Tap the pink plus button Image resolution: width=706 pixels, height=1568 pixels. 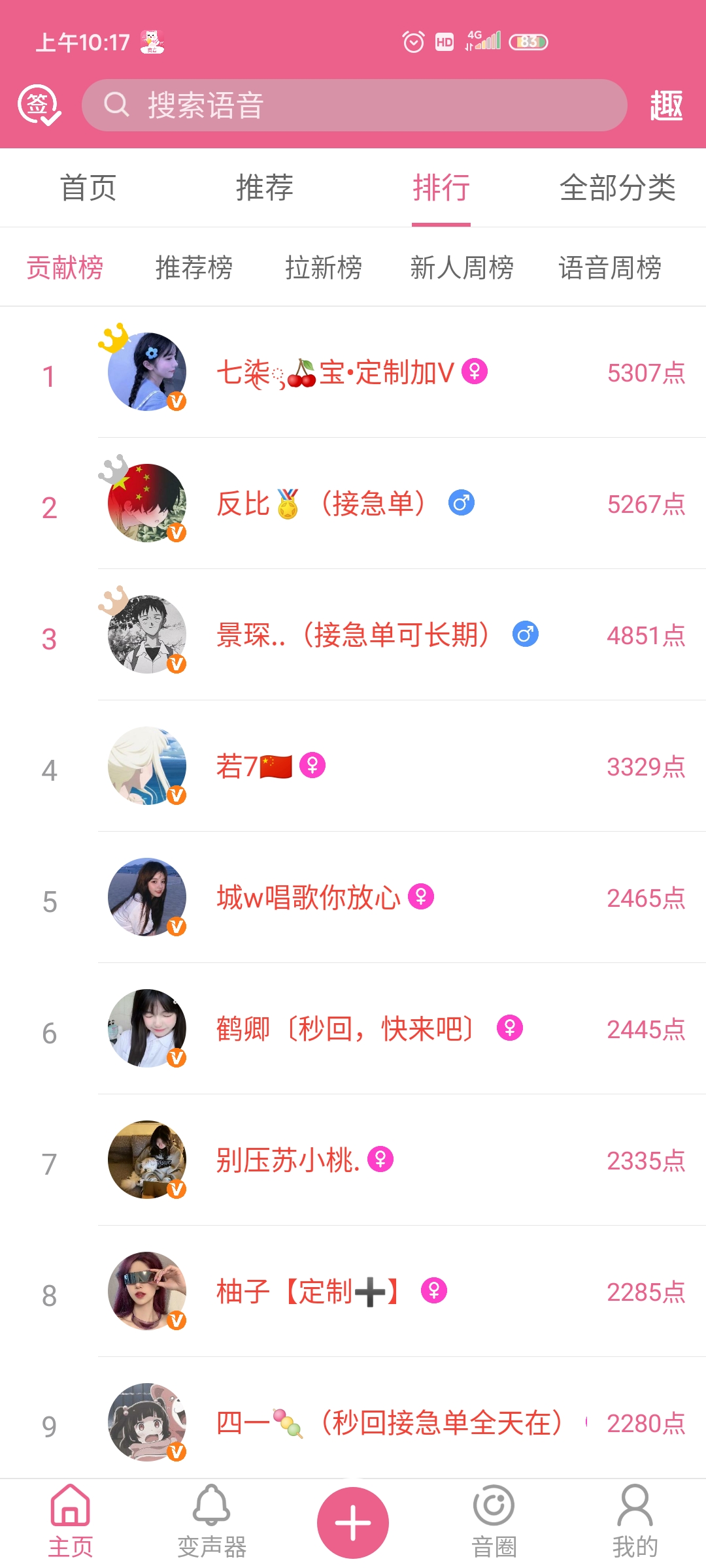[353, 1522]
